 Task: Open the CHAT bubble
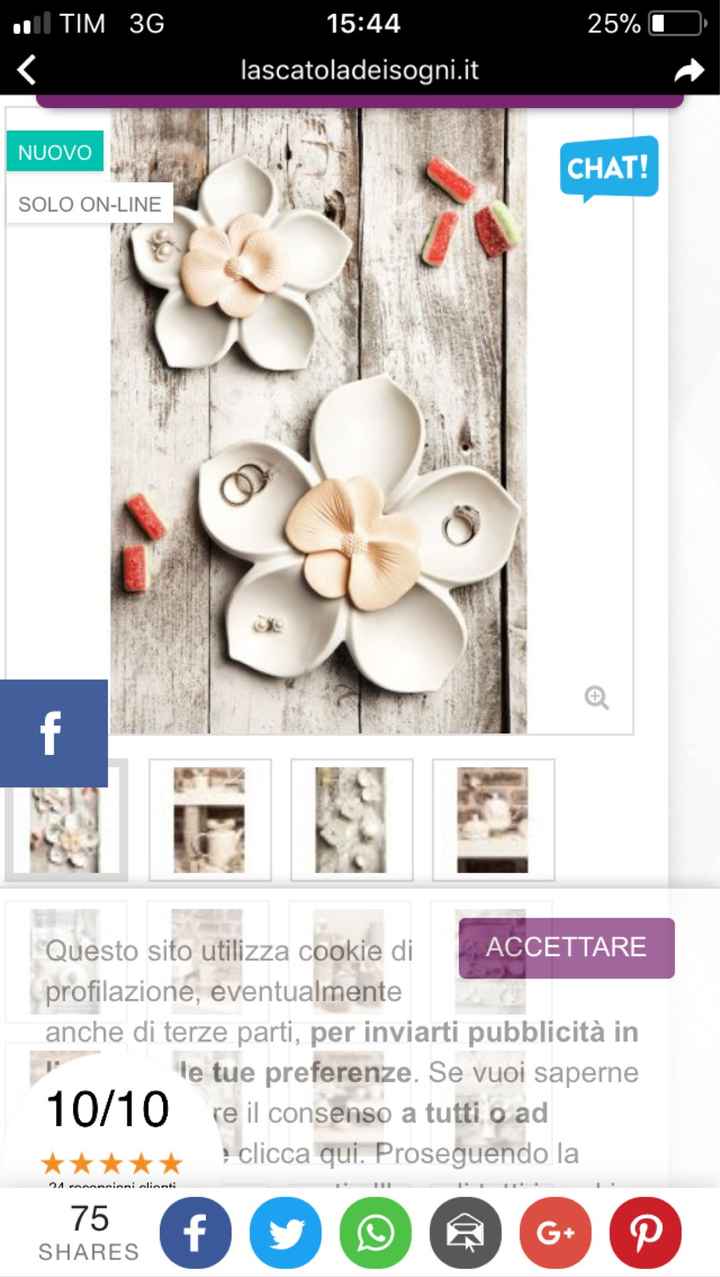pos(608,168)
